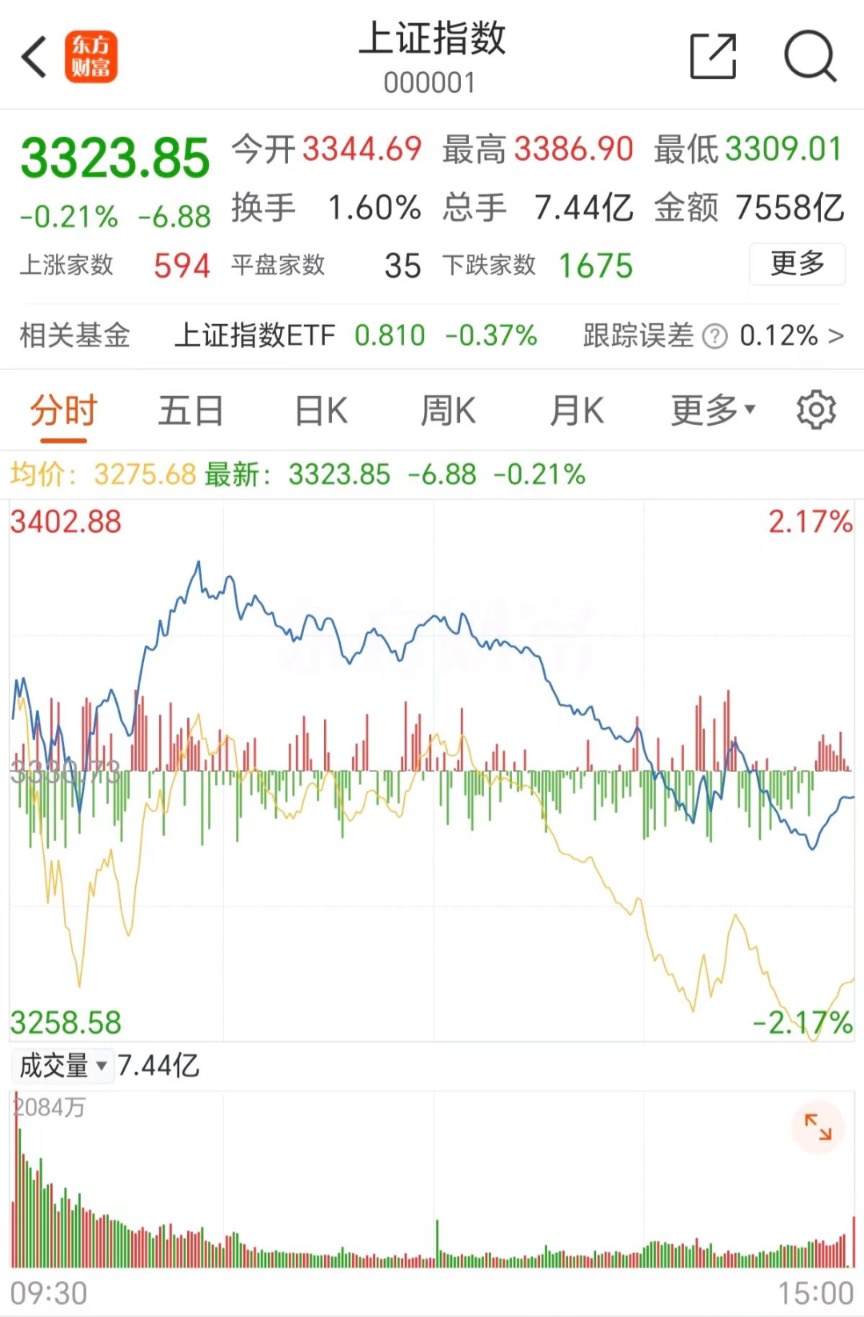864x1317 pixels.
Task: Go back using the top-left arrow
Action: pyautogui.click(x=34, y=57)
